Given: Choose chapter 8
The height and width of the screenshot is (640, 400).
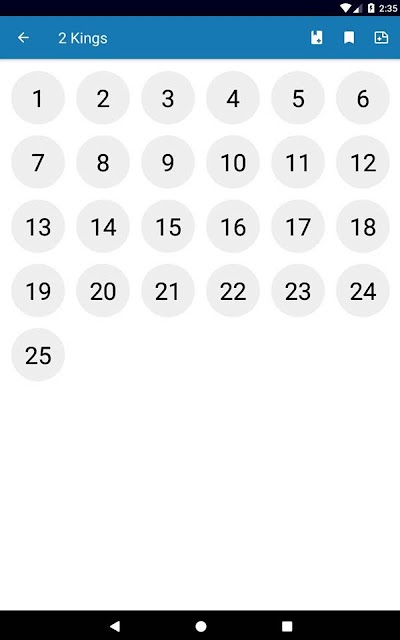Looking at the screenshot, I should pos(103,162).
